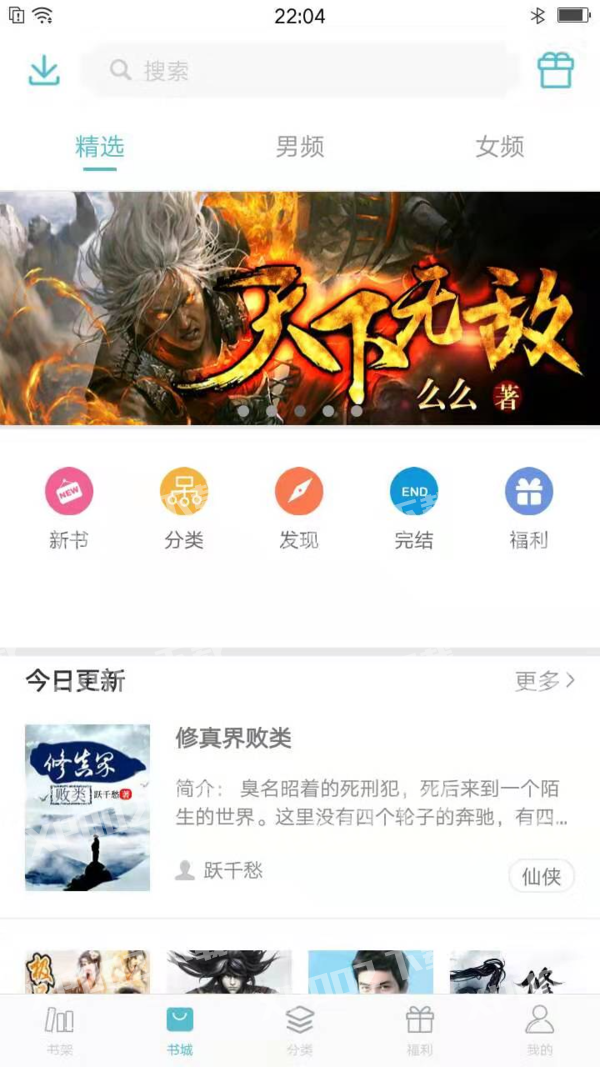Viewport: 600px width, 1067px height.
Task: Open the book 修真界败类
Action: click(233, 738)
